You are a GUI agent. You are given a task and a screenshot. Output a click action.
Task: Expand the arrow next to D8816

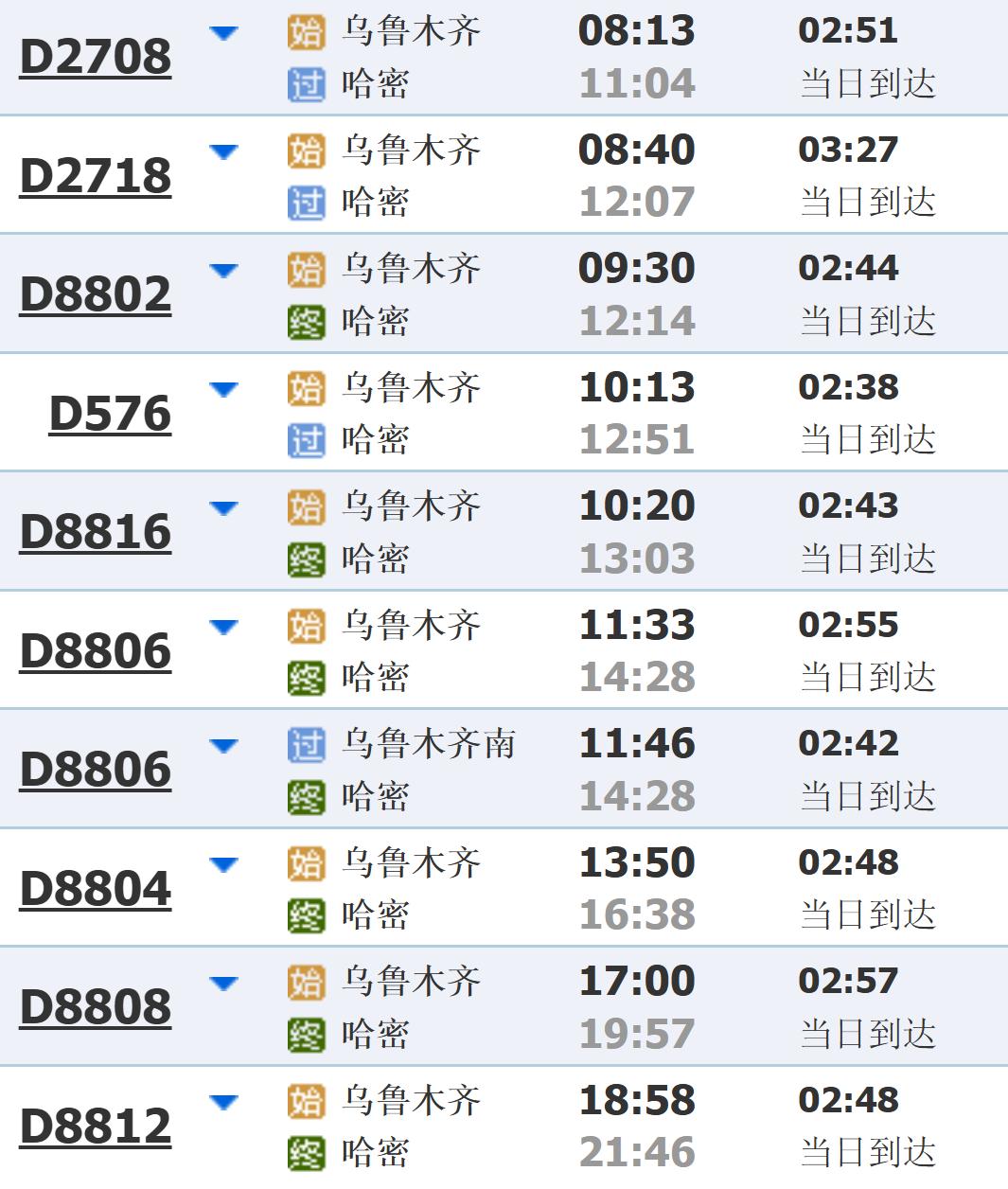click(223, 509)
